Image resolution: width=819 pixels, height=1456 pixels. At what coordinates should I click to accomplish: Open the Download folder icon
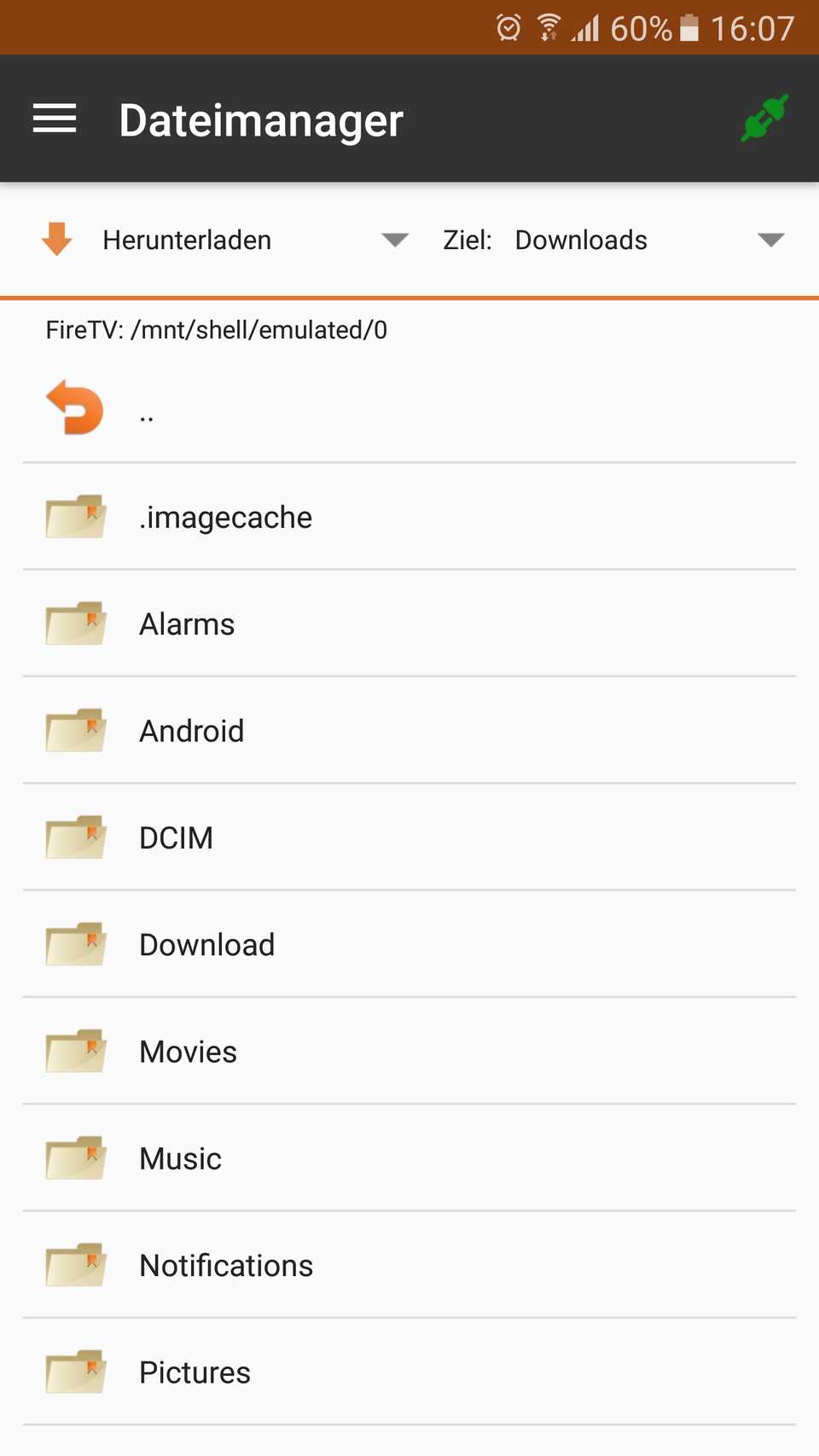[74, 944]
